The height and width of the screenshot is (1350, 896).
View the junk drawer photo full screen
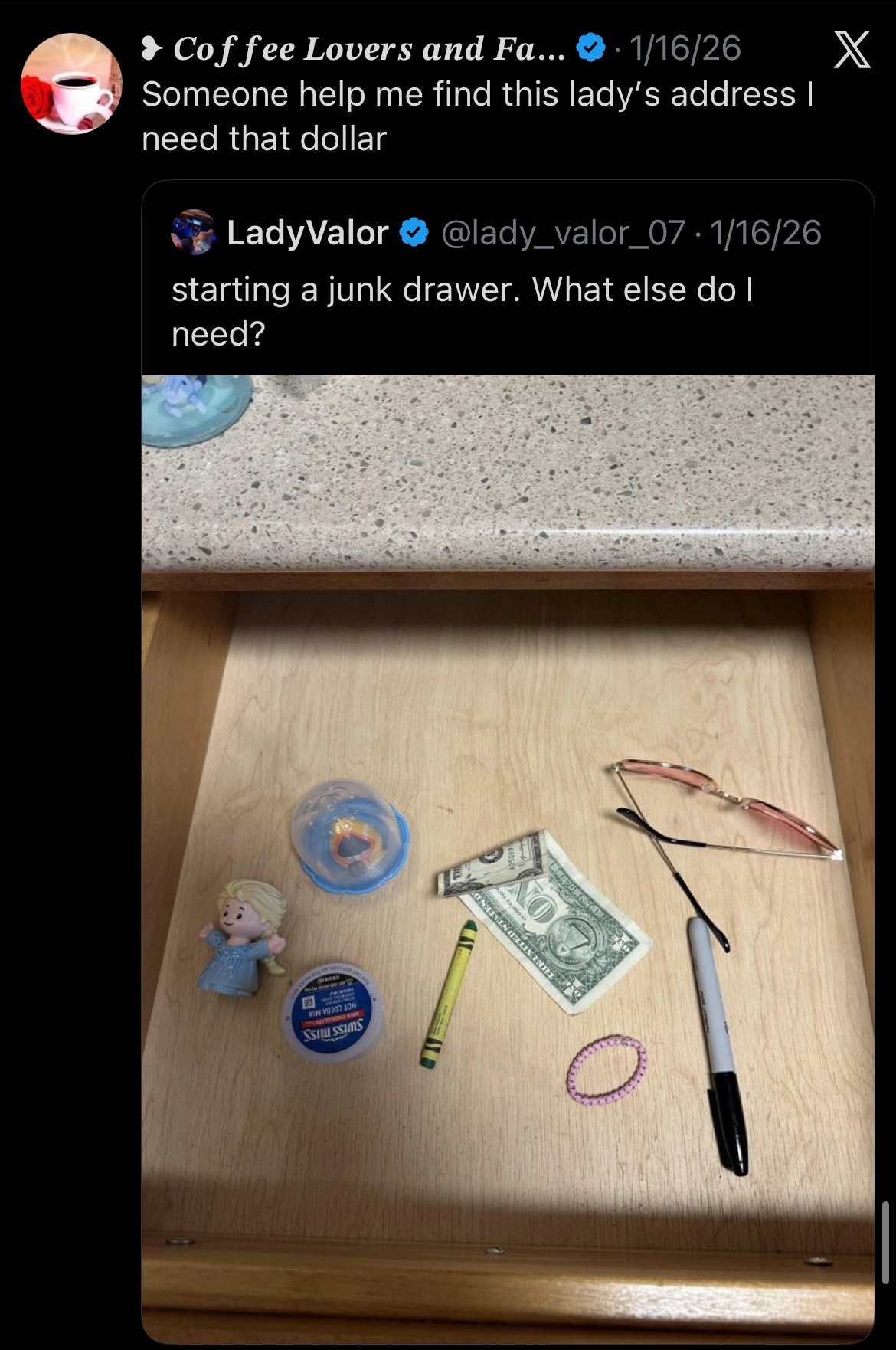click(507, 858)
